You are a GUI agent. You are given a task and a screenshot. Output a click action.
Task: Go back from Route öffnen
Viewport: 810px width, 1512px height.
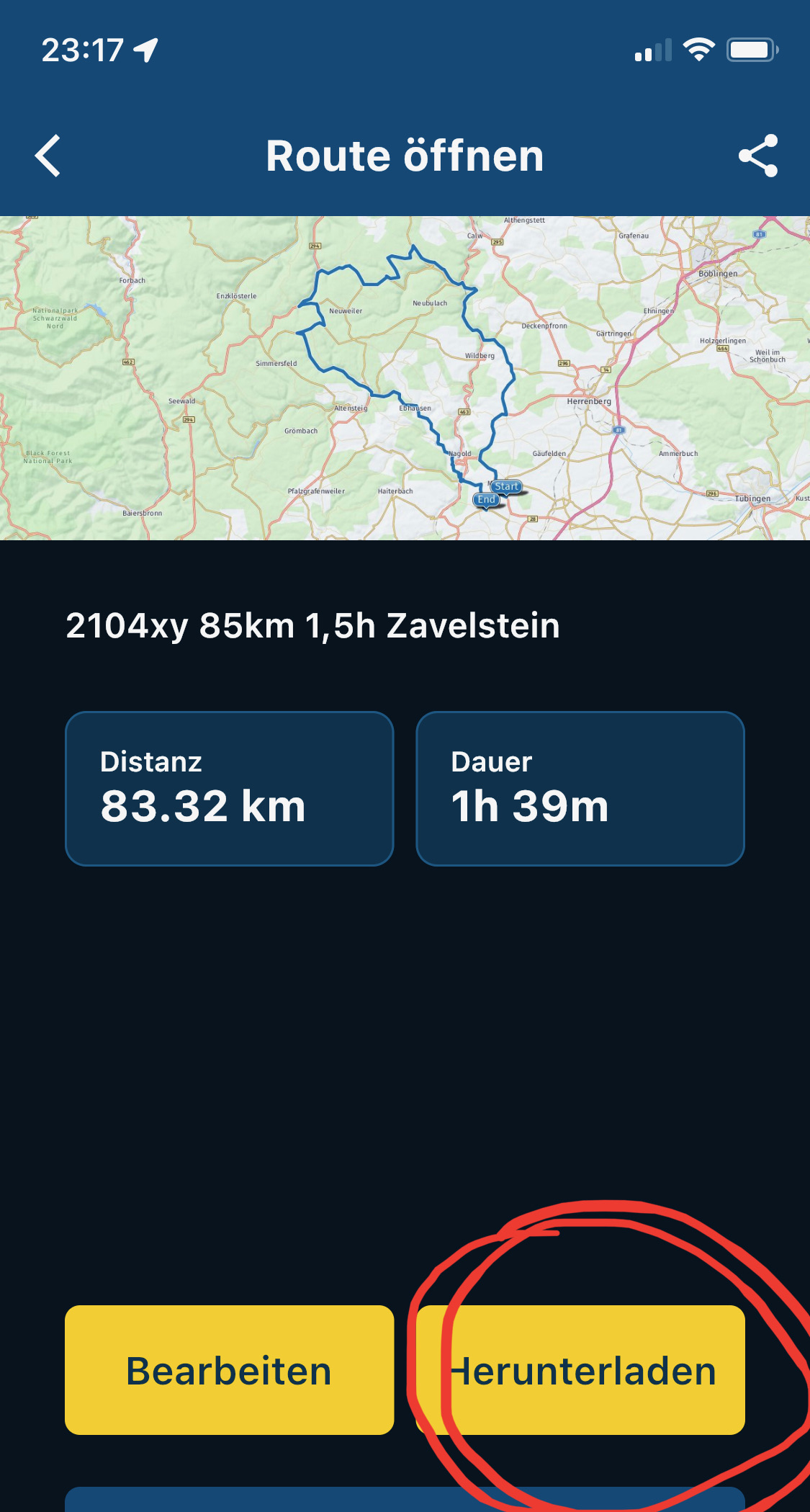[48, 156]
